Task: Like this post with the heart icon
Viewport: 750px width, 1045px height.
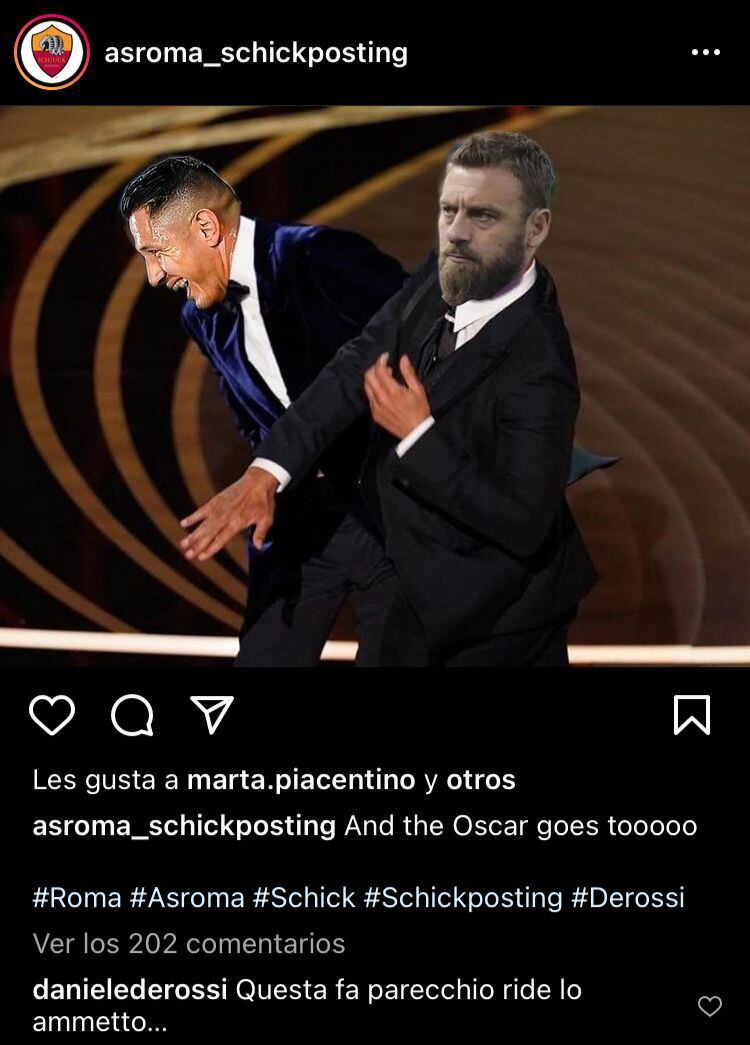Action: coord(52,715)
